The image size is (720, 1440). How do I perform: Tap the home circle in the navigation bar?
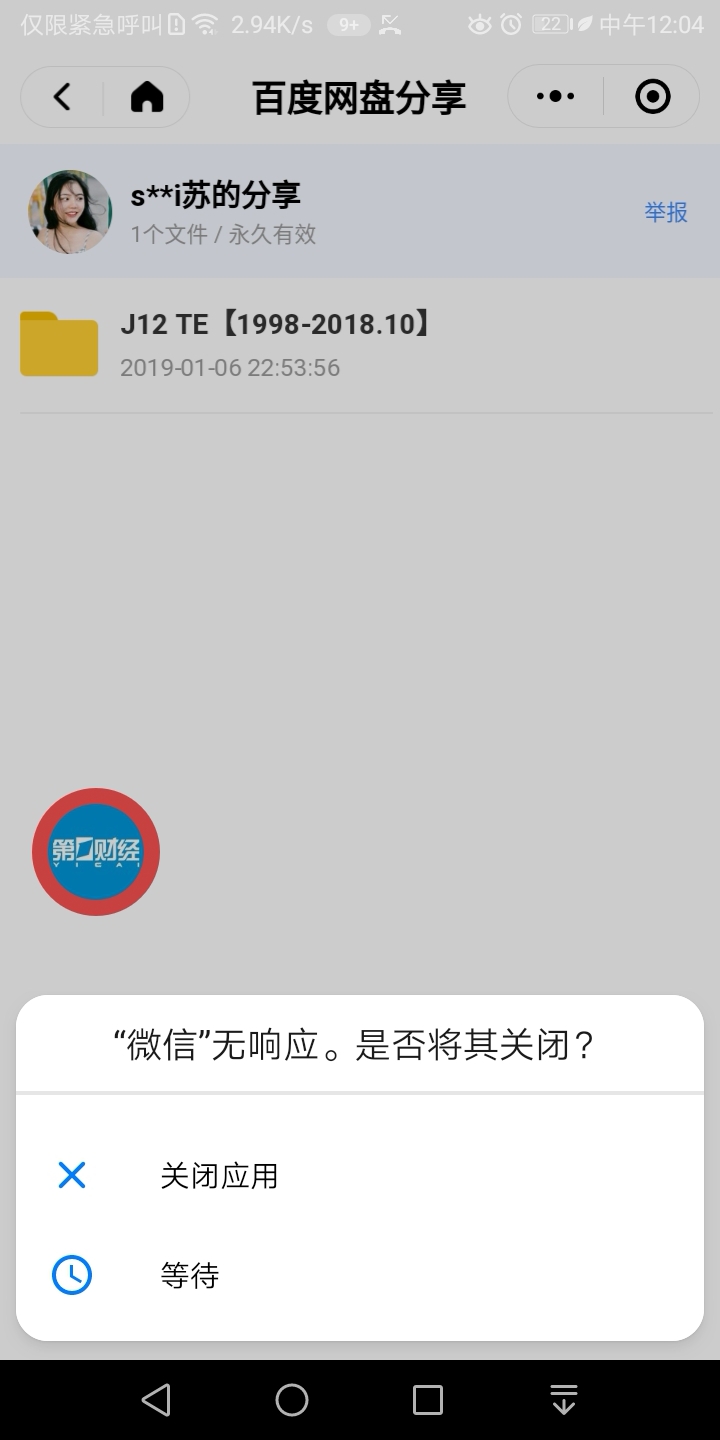[x=291, y=1400]
